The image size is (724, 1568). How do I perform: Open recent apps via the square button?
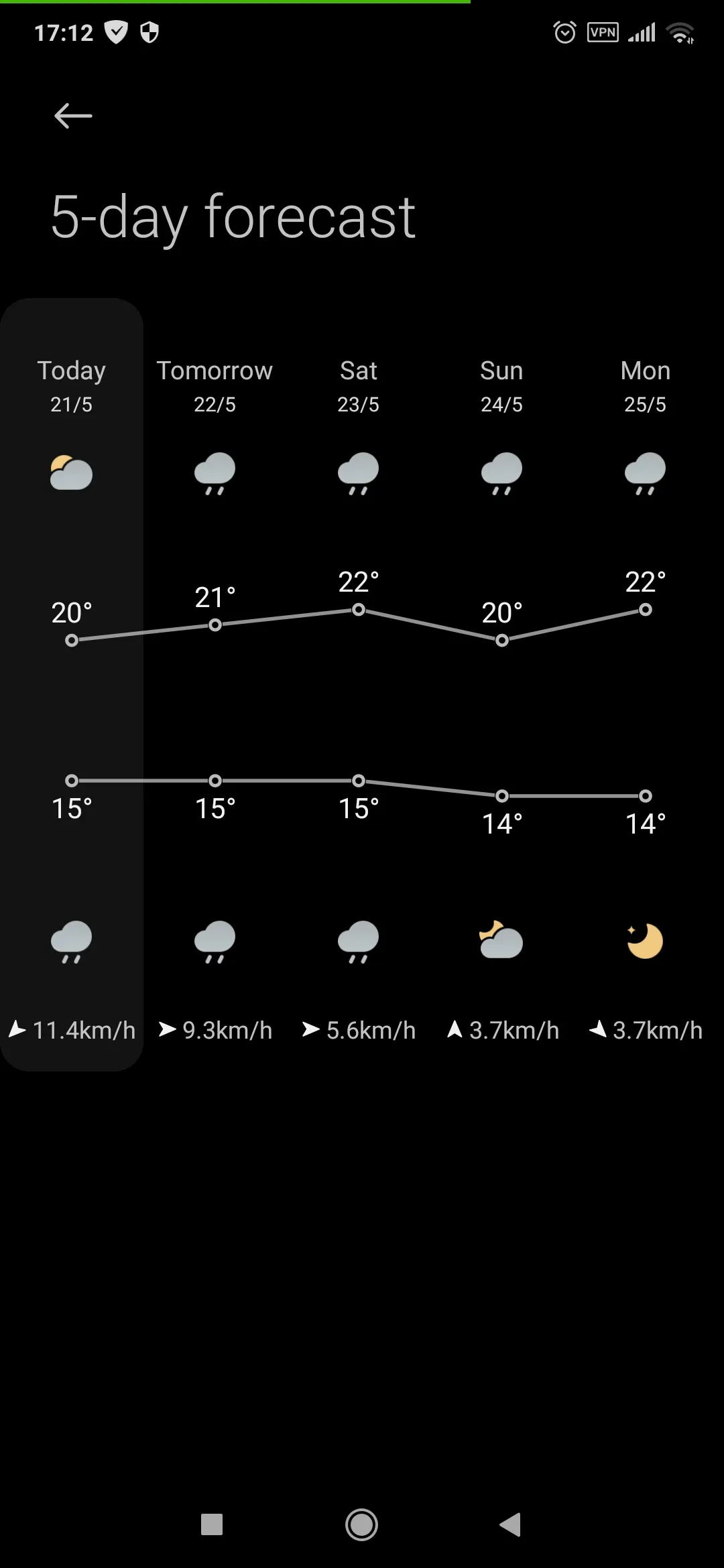click(x=212, y=1524)
